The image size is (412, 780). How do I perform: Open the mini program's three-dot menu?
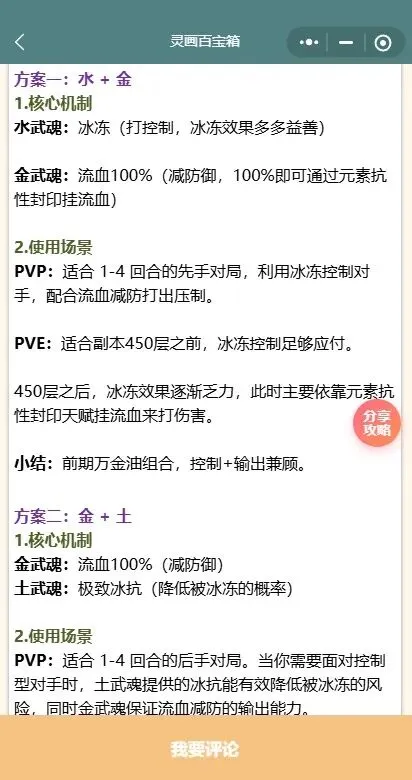point(309,43)
